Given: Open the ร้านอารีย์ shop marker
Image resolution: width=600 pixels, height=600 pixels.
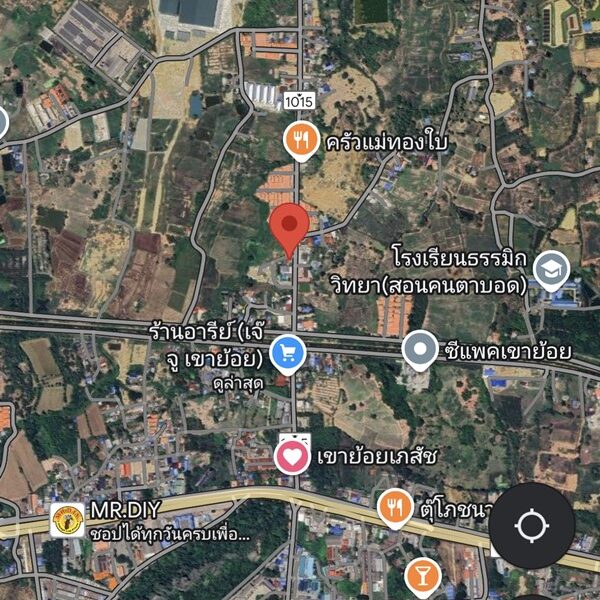Looking at the screenshot, I should tap(288, 351).
